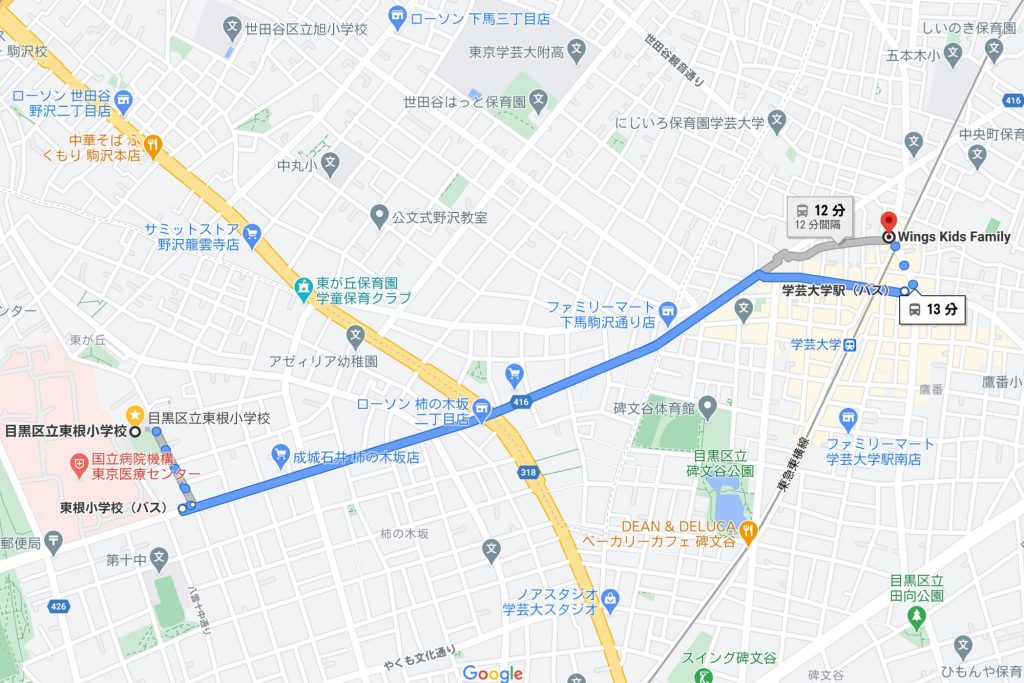This screenshot has width=1024, height=683.
Task: Open the Wings Kids Family destination pin
Action: click(x=886, y=224)
